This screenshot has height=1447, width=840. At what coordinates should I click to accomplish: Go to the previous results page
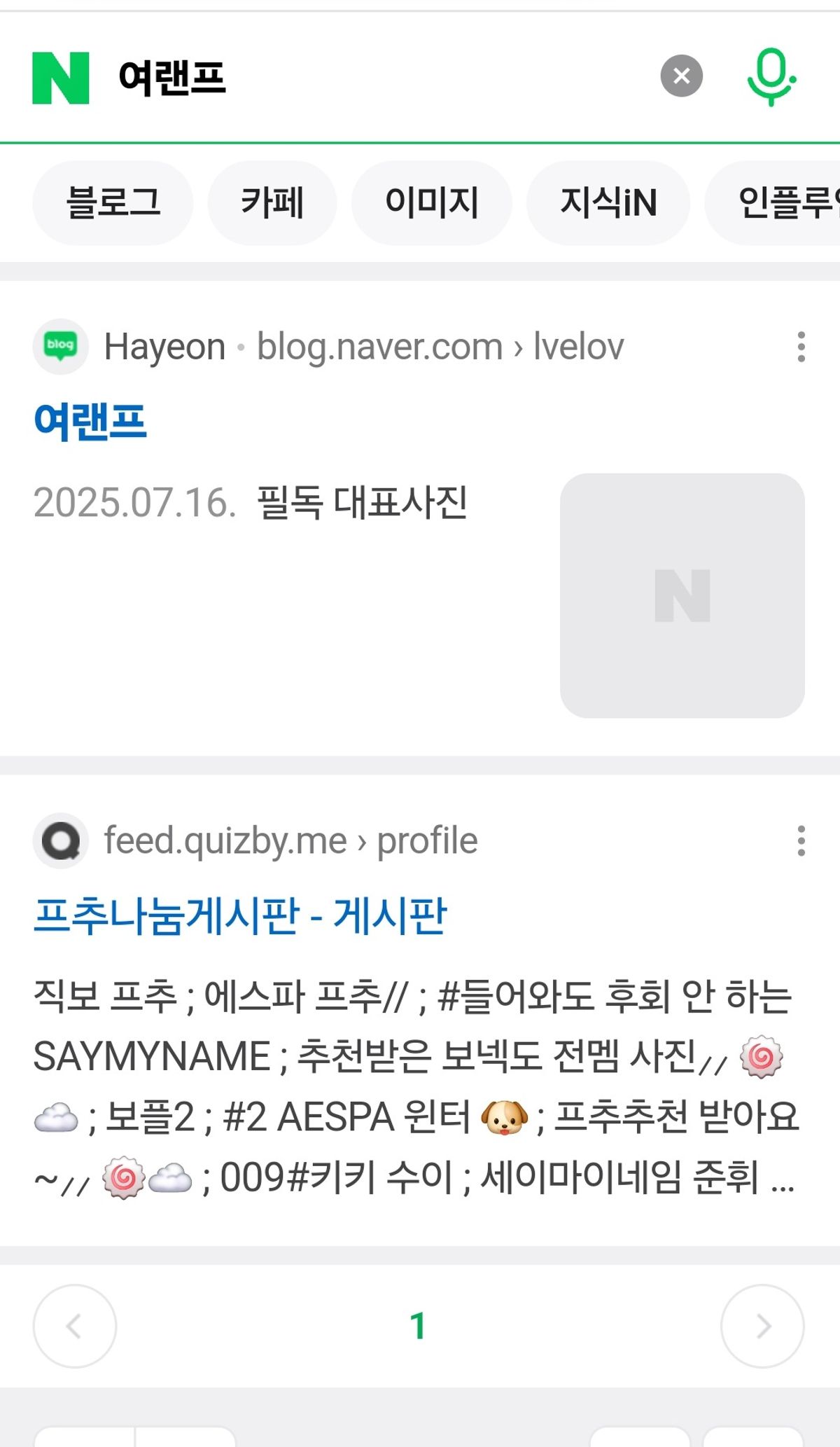(x=75, y=1326)
